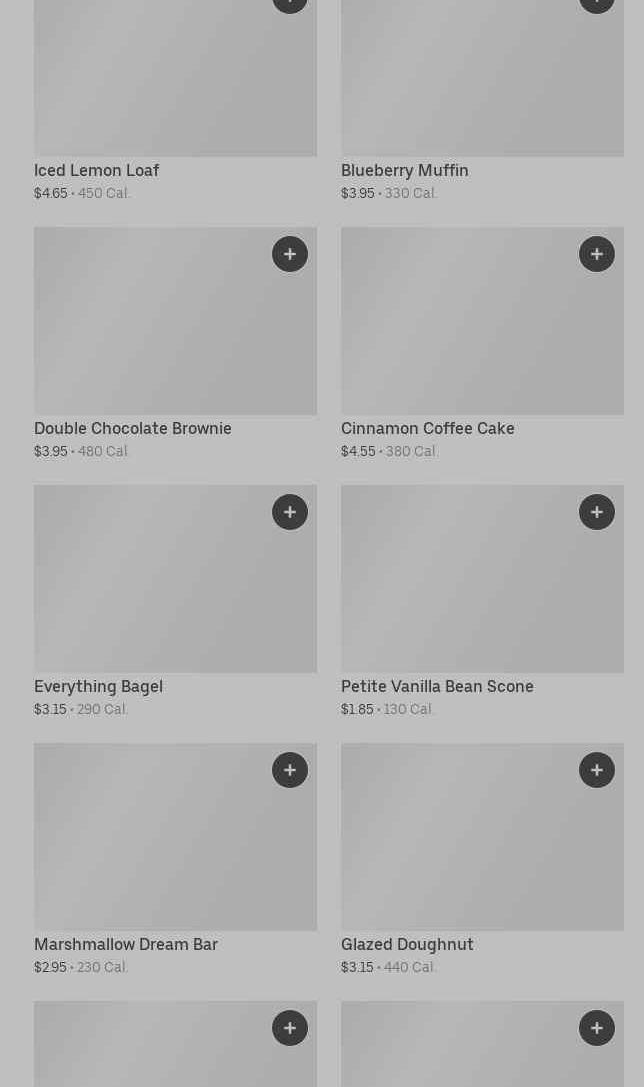Add Cinnamon Coffee Cake to cart
Image resolution: width=644 pixels, height=1087 pixels.
click(x=597, y=254)
